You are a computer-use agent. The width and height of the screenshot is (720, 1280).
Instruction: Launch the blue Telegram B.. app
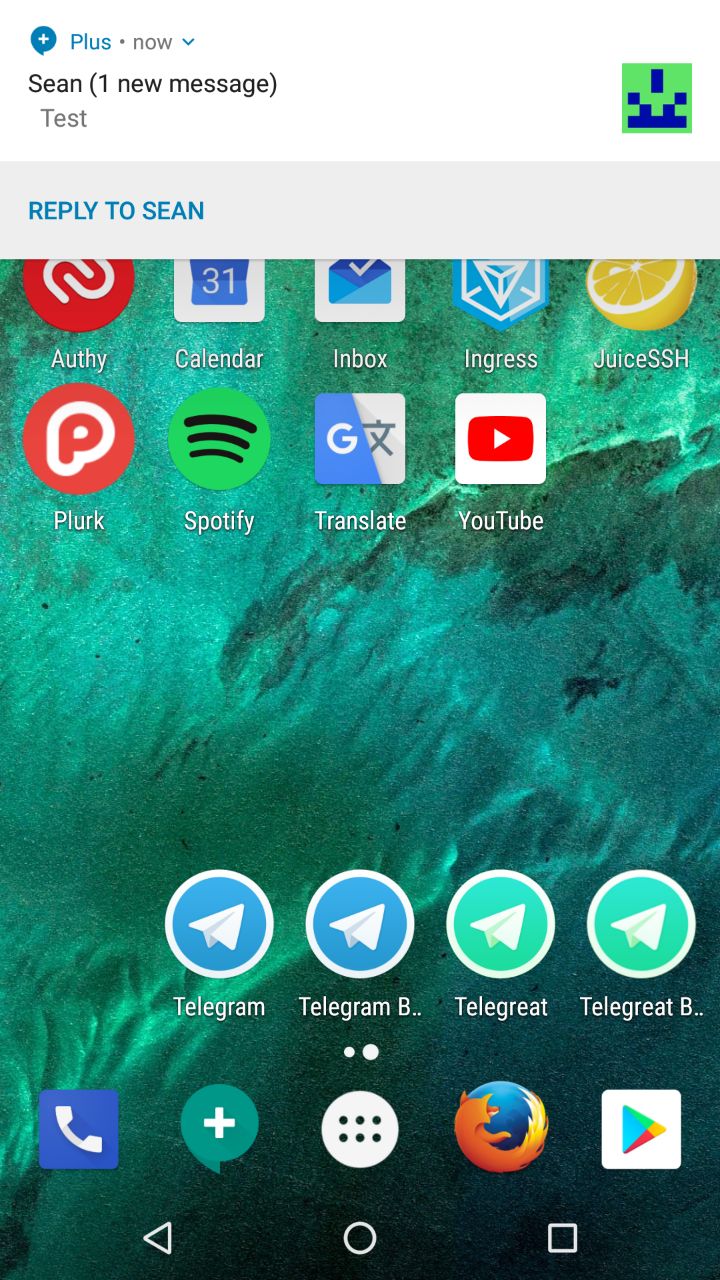coord(360,924)
